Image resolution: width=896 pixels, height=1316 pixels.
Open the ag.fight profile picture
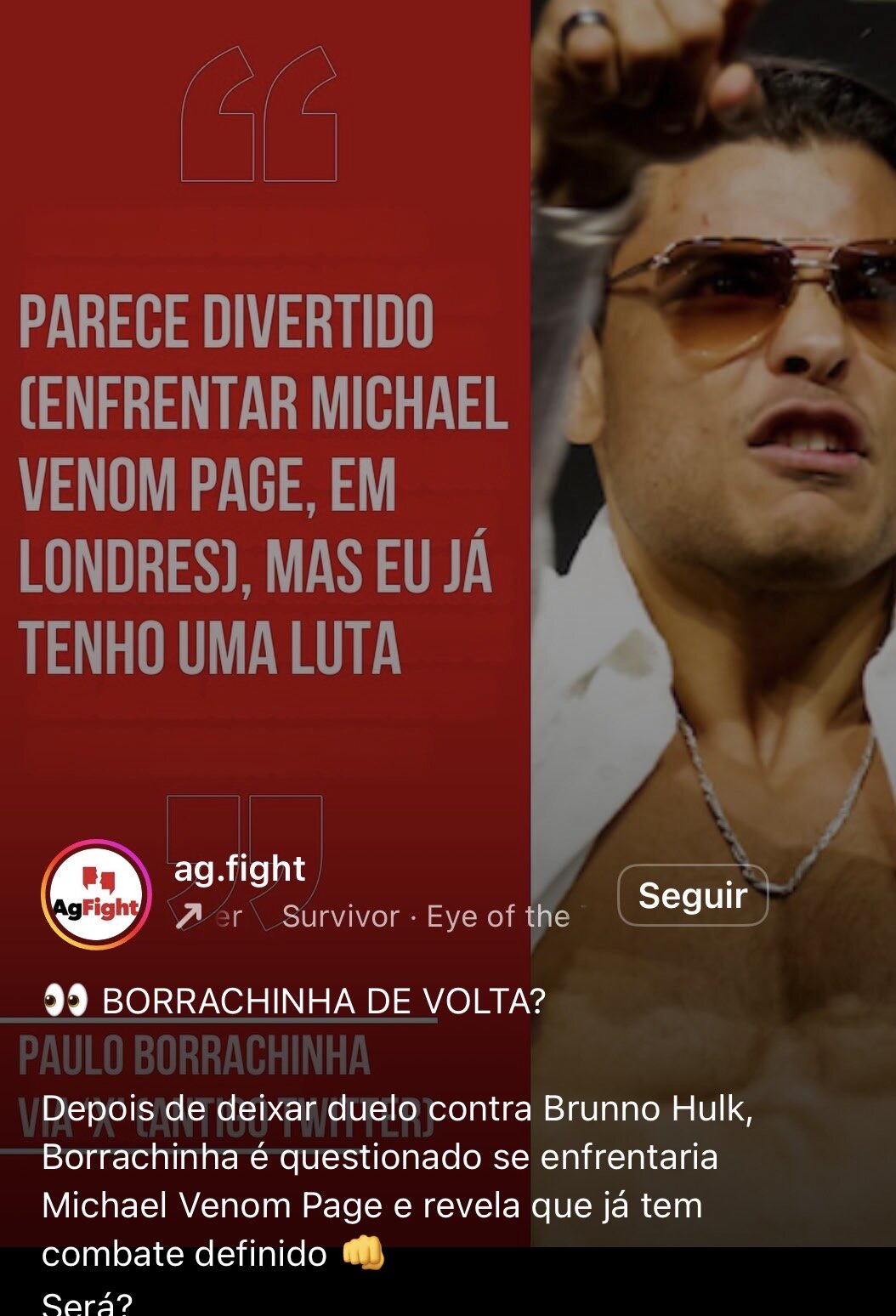point(96,894)
